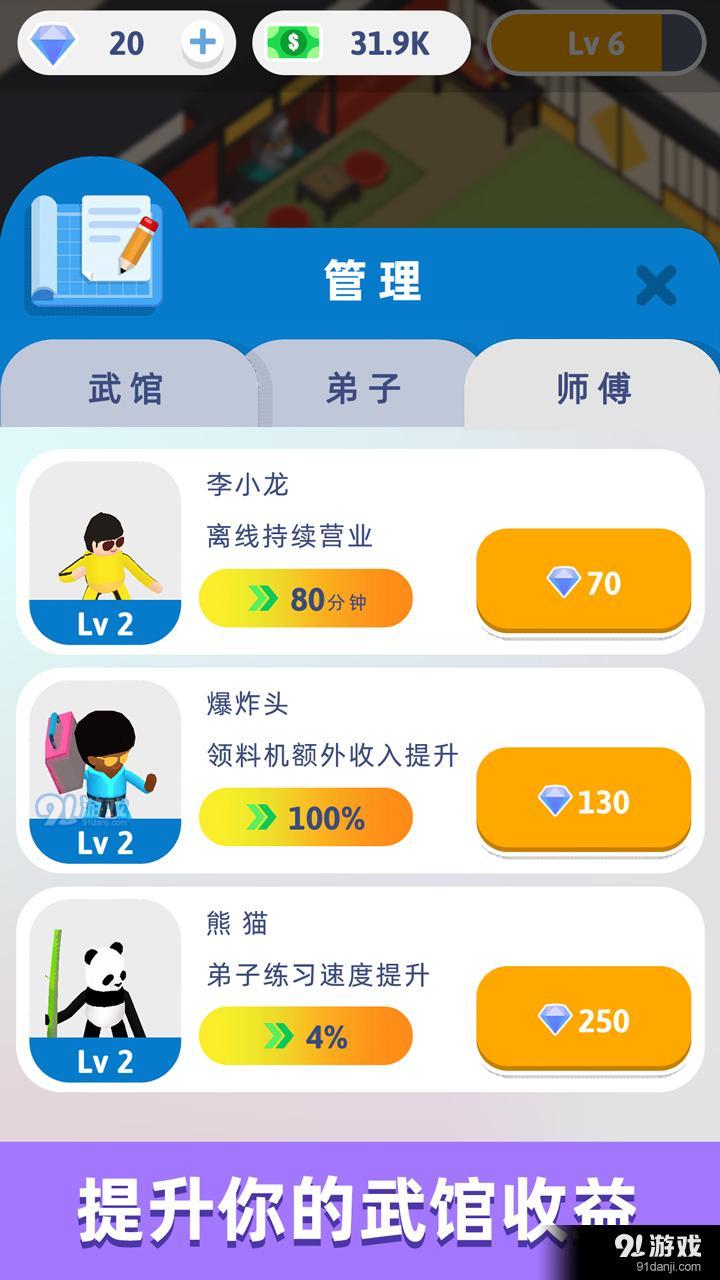Open the 弟子 tab
The height and width of the screenshot is (1280, 720).
coord(362,390)
